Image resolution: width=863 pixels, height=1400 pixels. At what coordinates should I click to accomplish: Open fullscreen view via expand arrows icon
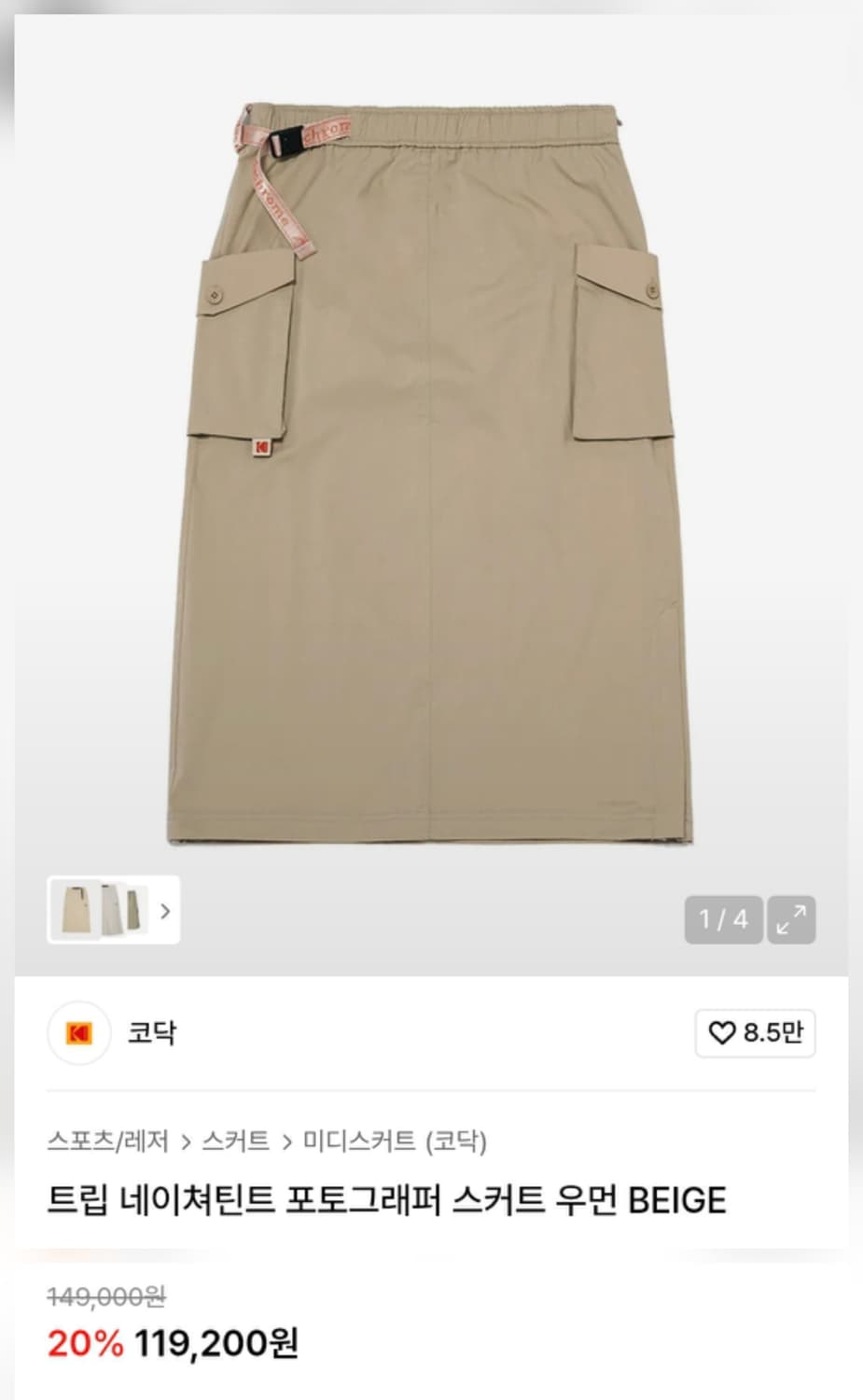pos(791,919)
